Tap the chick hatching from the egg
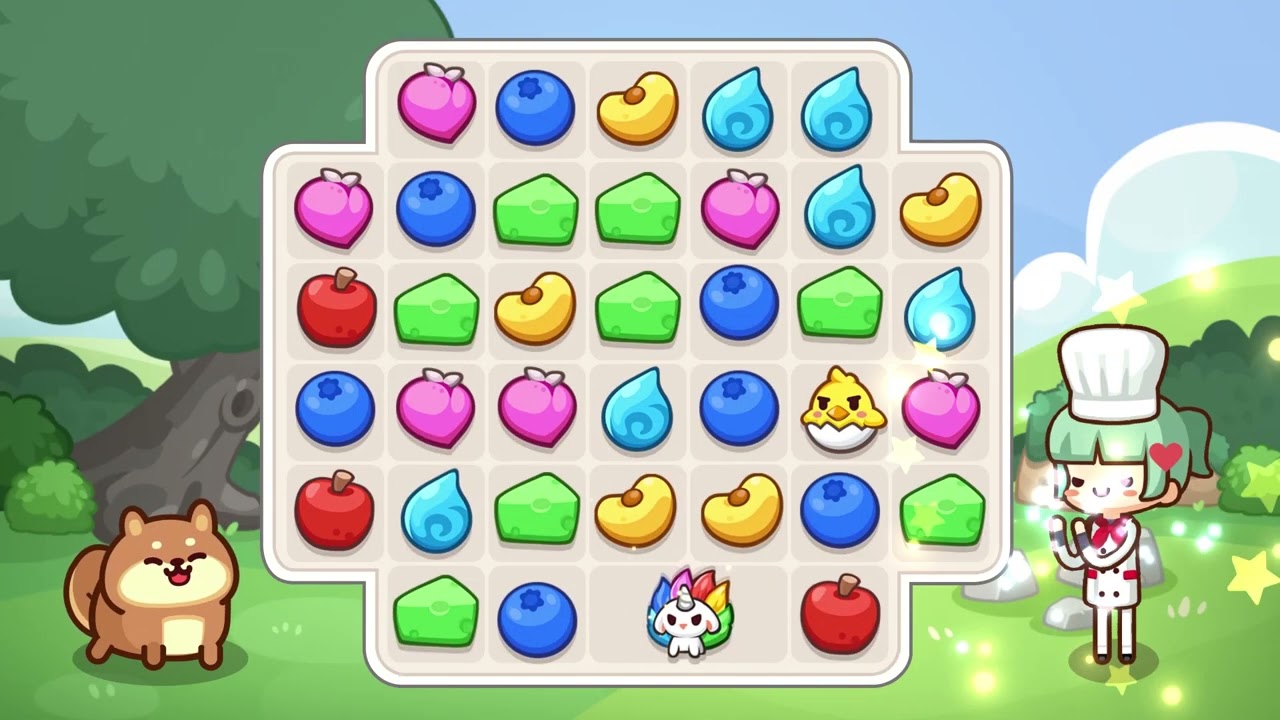The height and width of the screenshot is (720, 1280). click(842, 409)
